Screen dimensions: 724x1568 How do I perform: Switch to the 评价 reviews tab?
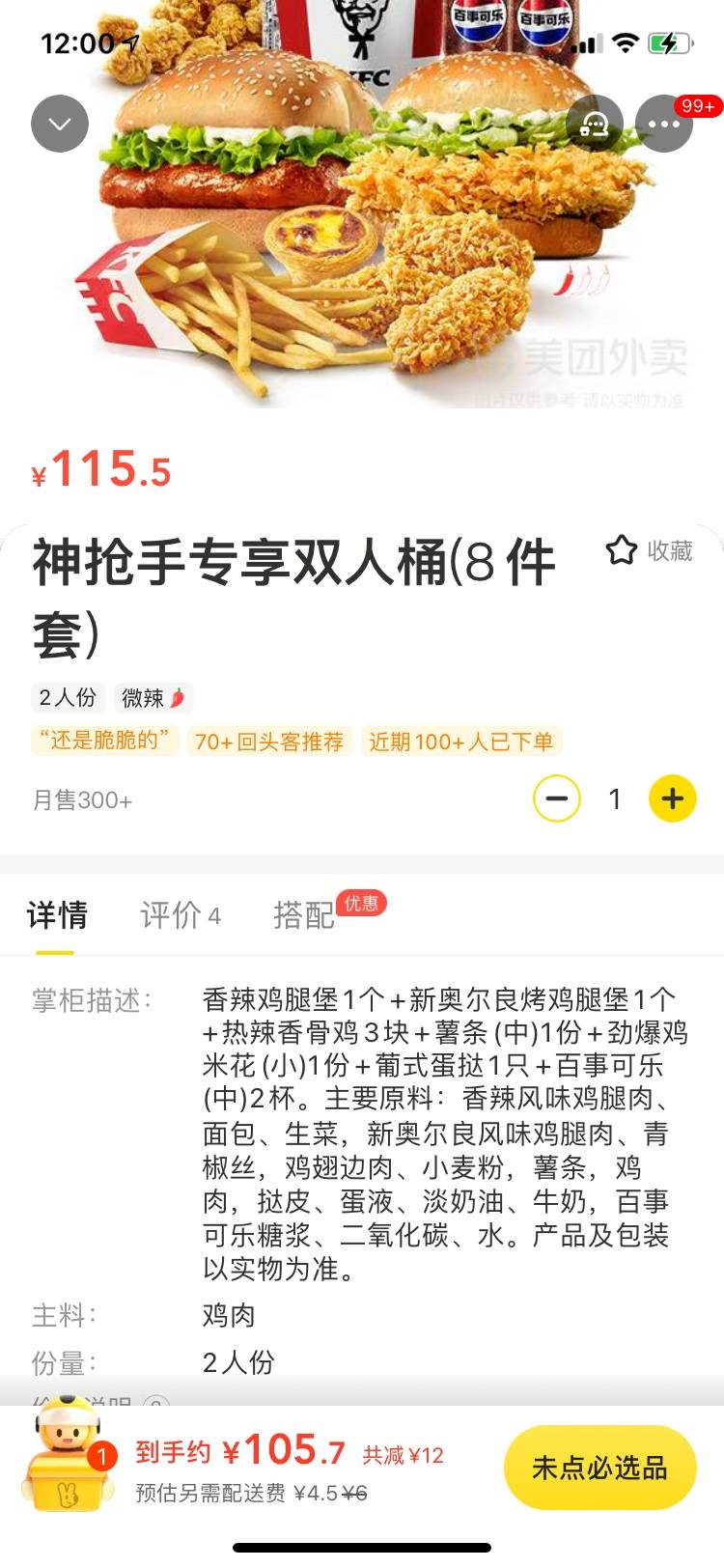pyautogui.click(x=180, y=914)
